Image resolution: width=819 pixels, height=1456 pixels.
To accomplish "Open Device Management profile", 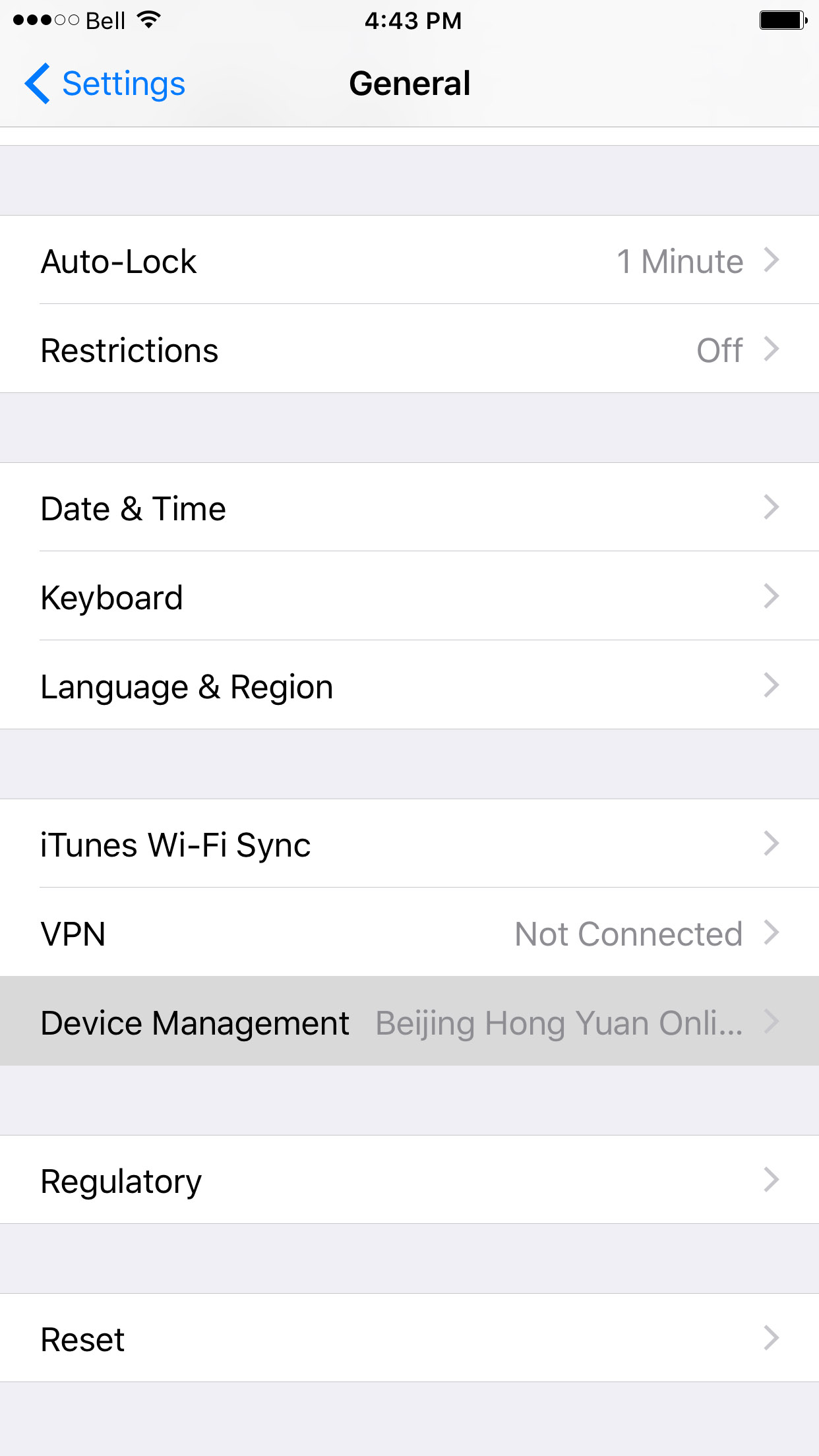I will click(x=409, y=1022).
